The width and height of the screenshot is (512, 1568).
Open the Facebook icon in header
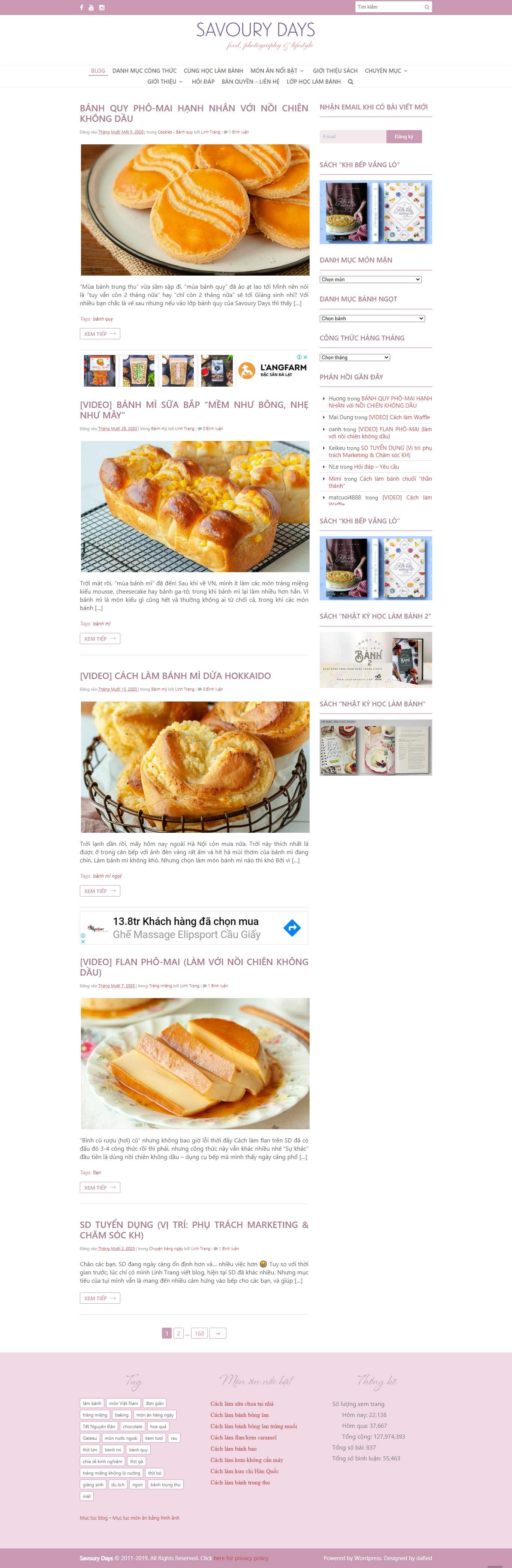pyautogui.click(x=82, y=7)
